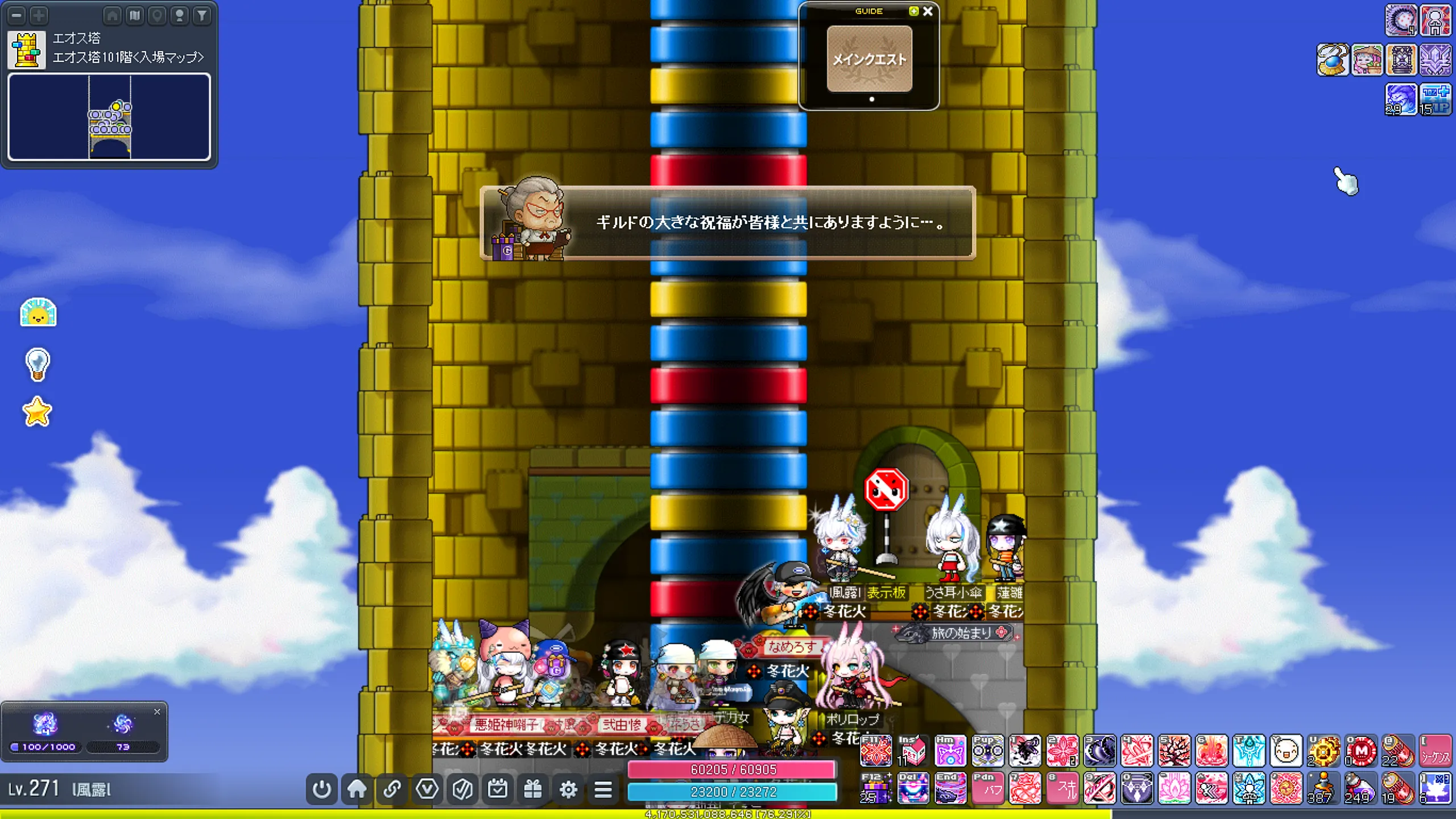Open the hexagon V icon in the bottom menu
The width and height of the screenshot is (1456, 819).
[x=427, y=789]
